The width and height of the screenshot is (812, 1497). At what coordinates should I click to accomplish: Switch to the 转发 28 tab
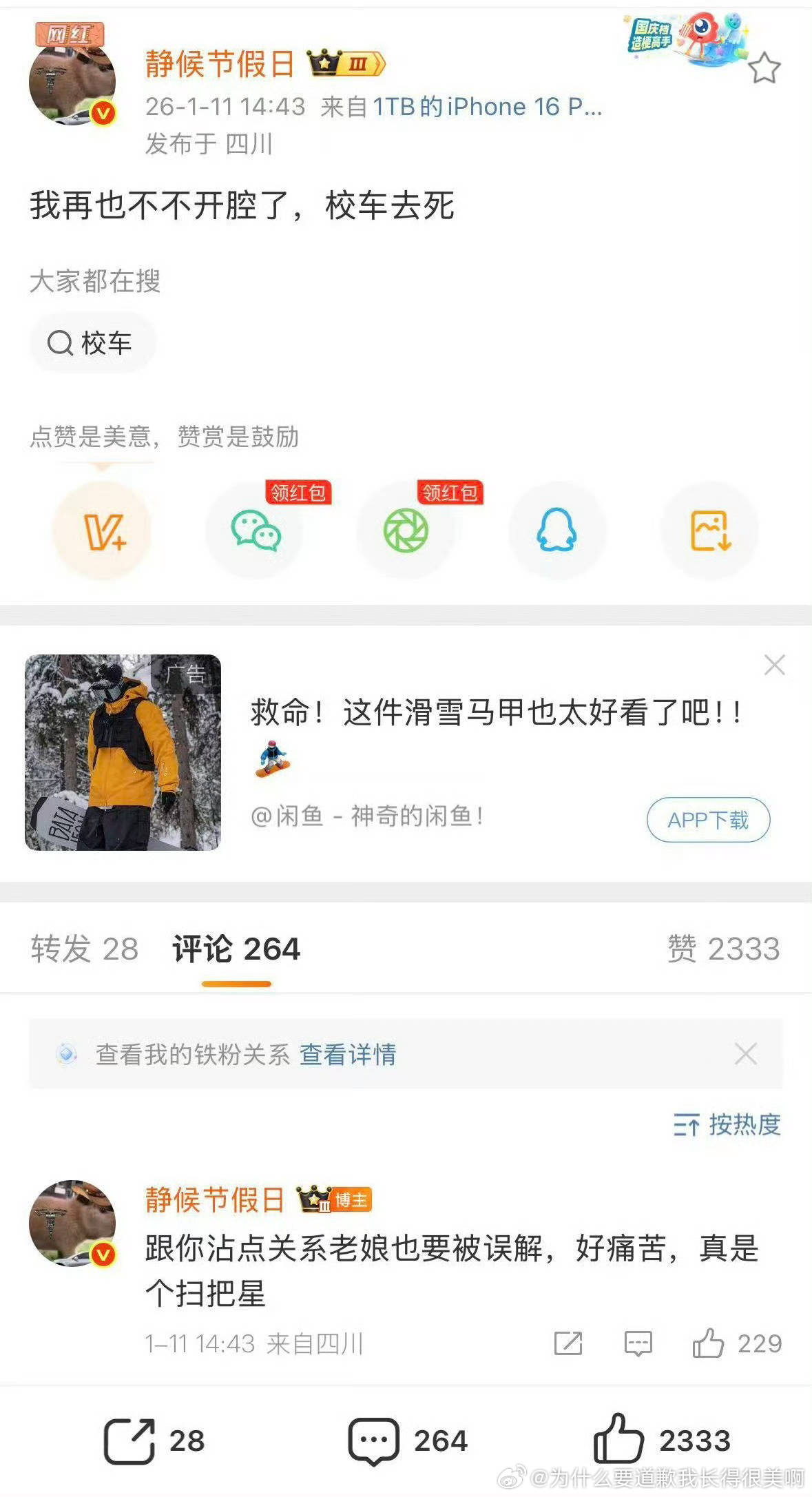tap(85, 949)
